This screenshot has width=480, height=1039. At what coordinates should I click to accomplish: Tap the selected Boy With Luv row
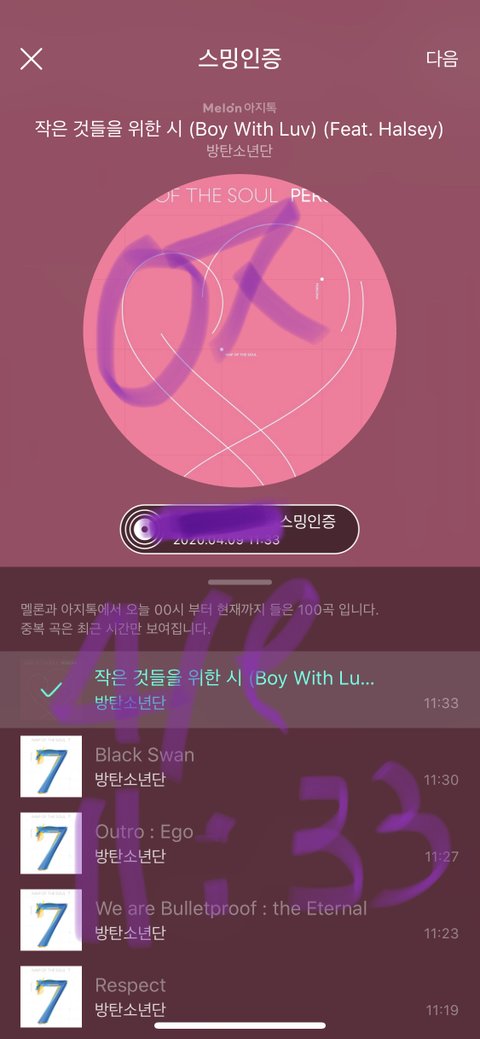click(240, 690)
